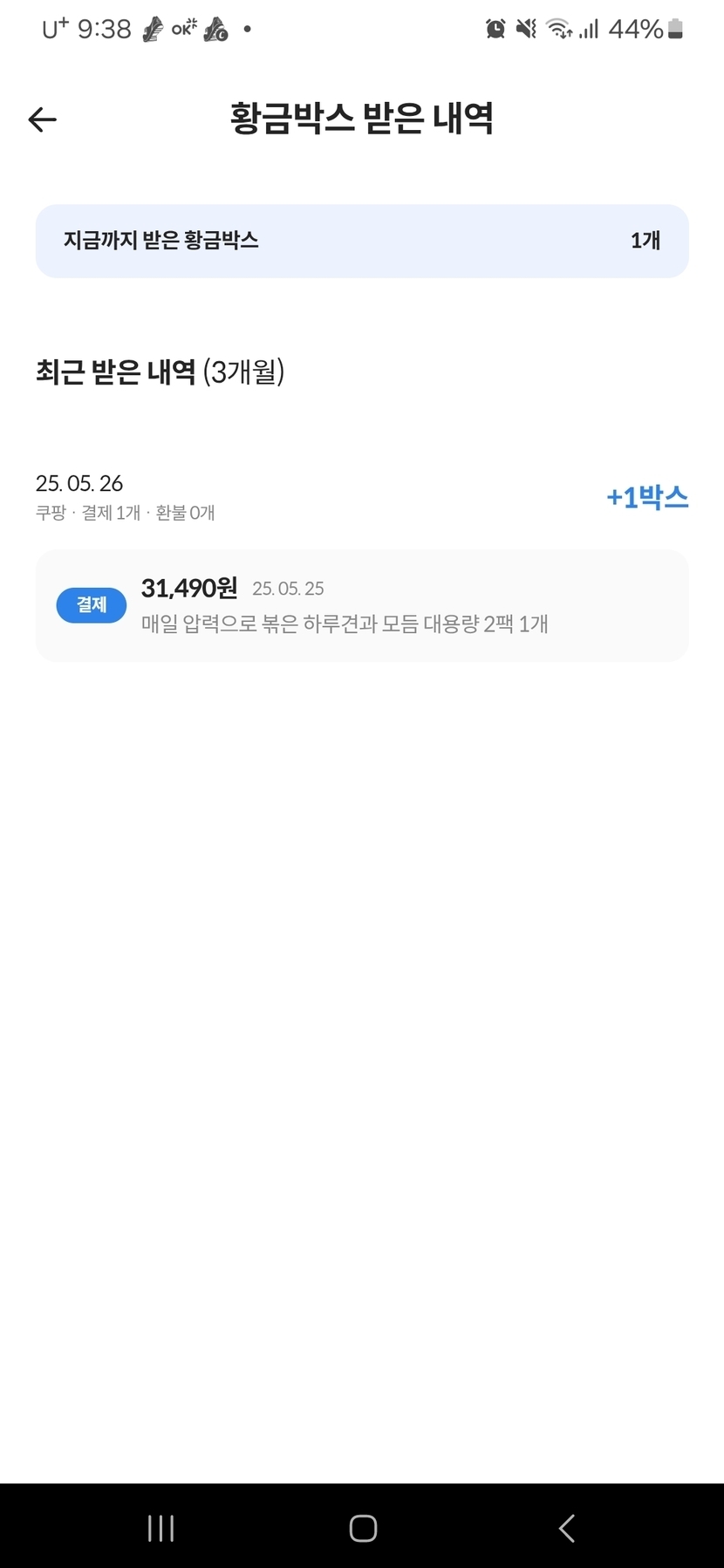
Task: Tap the system home button
Action: 362,1527
